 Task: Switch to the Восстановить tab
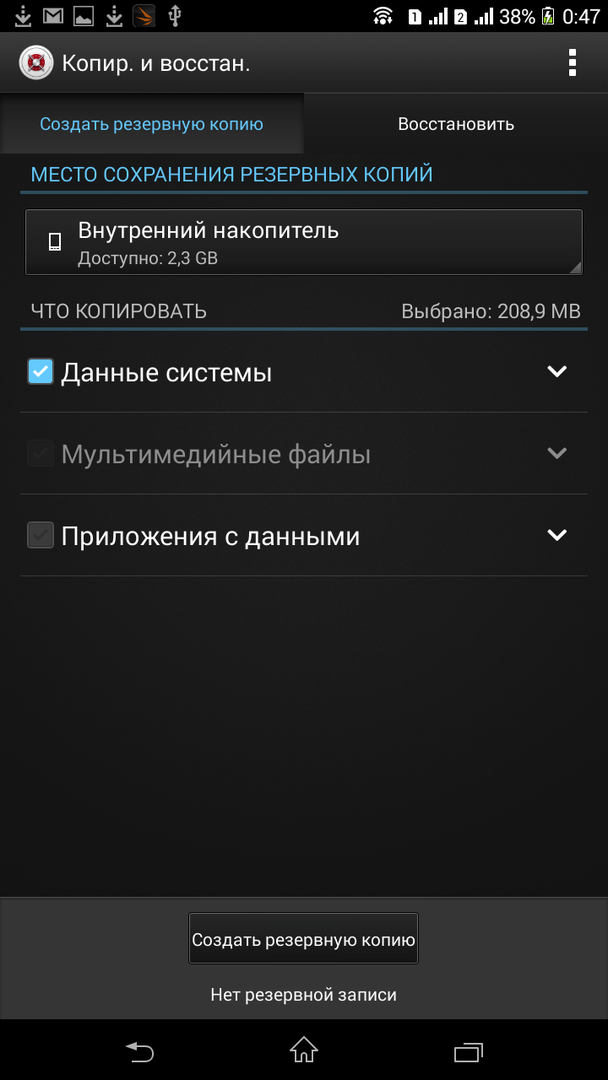click(x=456, y=124)
